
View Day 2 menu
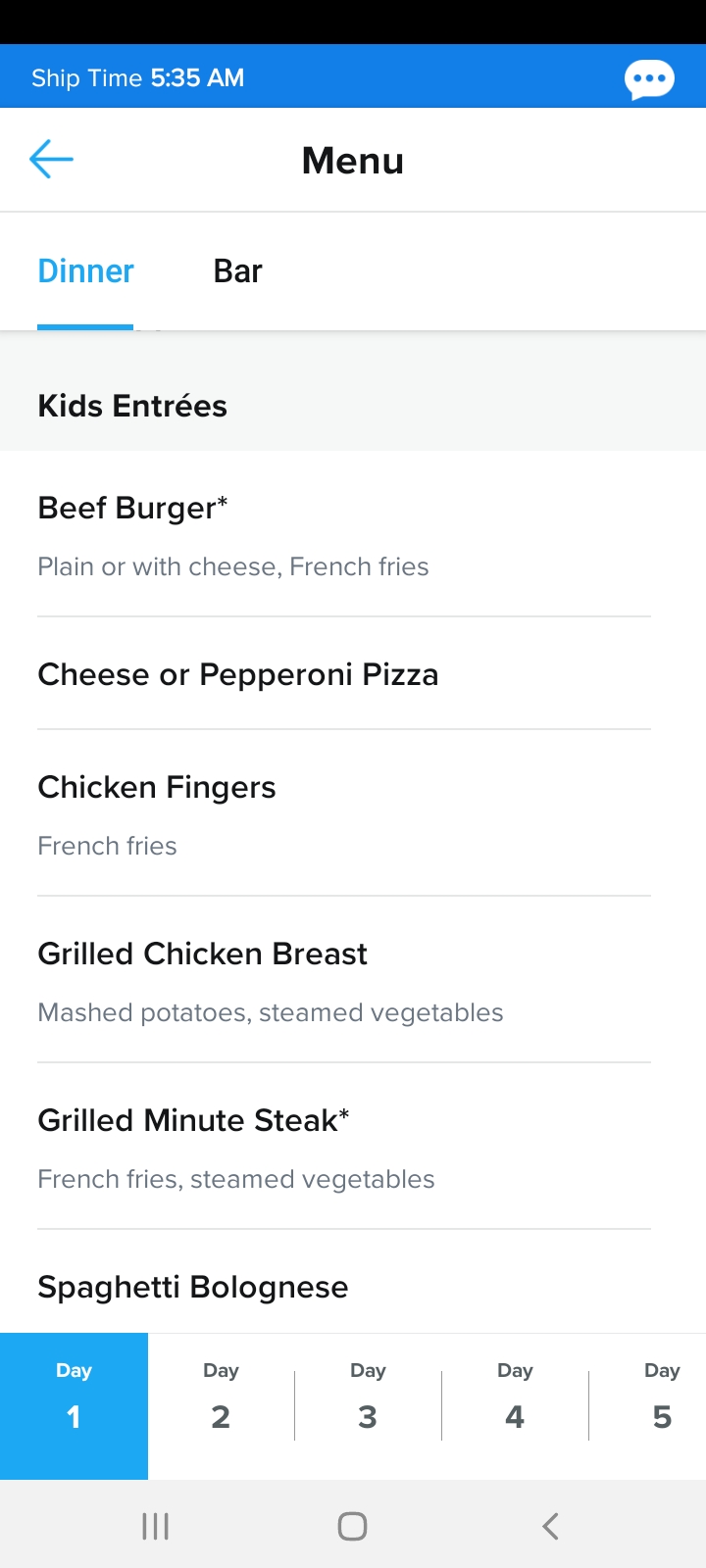pos(221,1406)
